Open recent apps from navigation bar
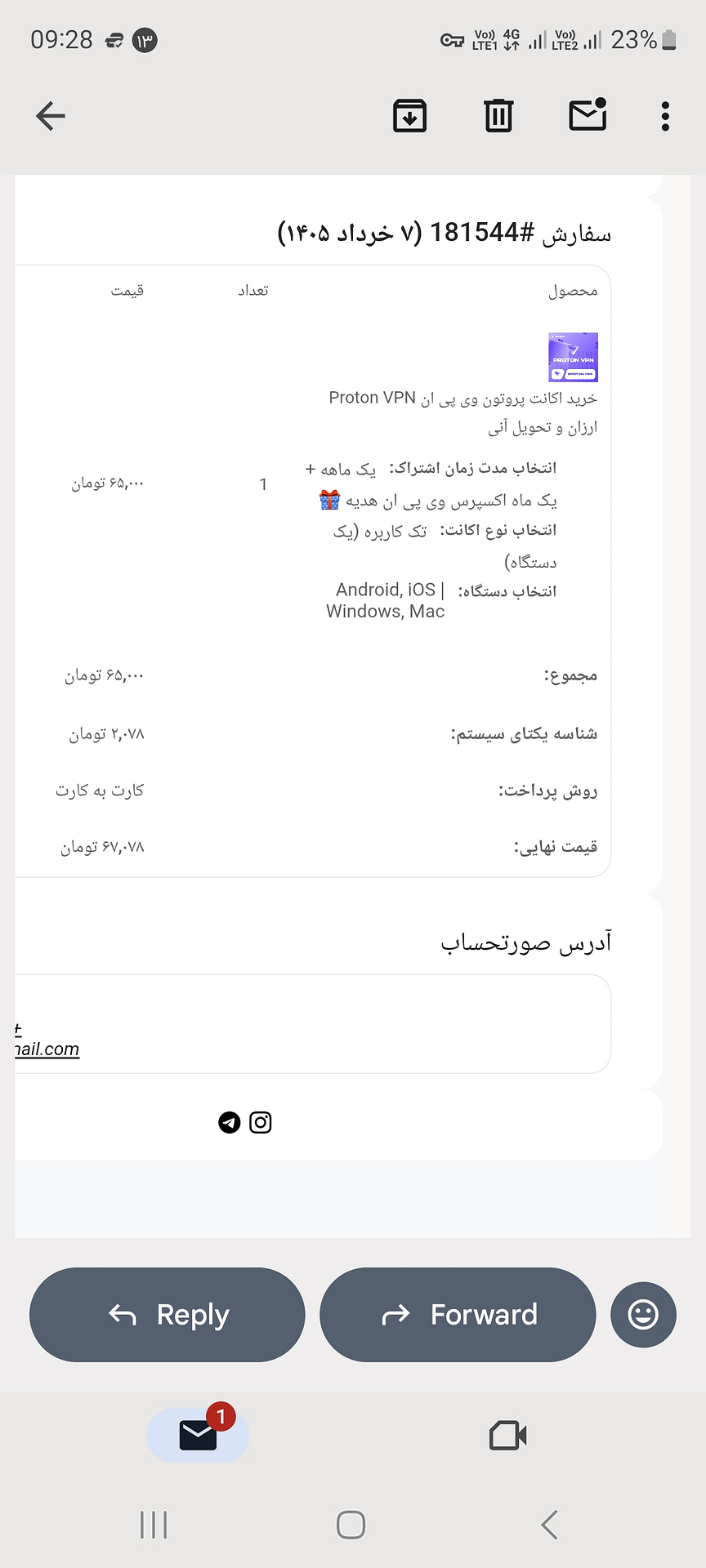This screenshot has width=706, height=1568. click(x=154, y=1525)
